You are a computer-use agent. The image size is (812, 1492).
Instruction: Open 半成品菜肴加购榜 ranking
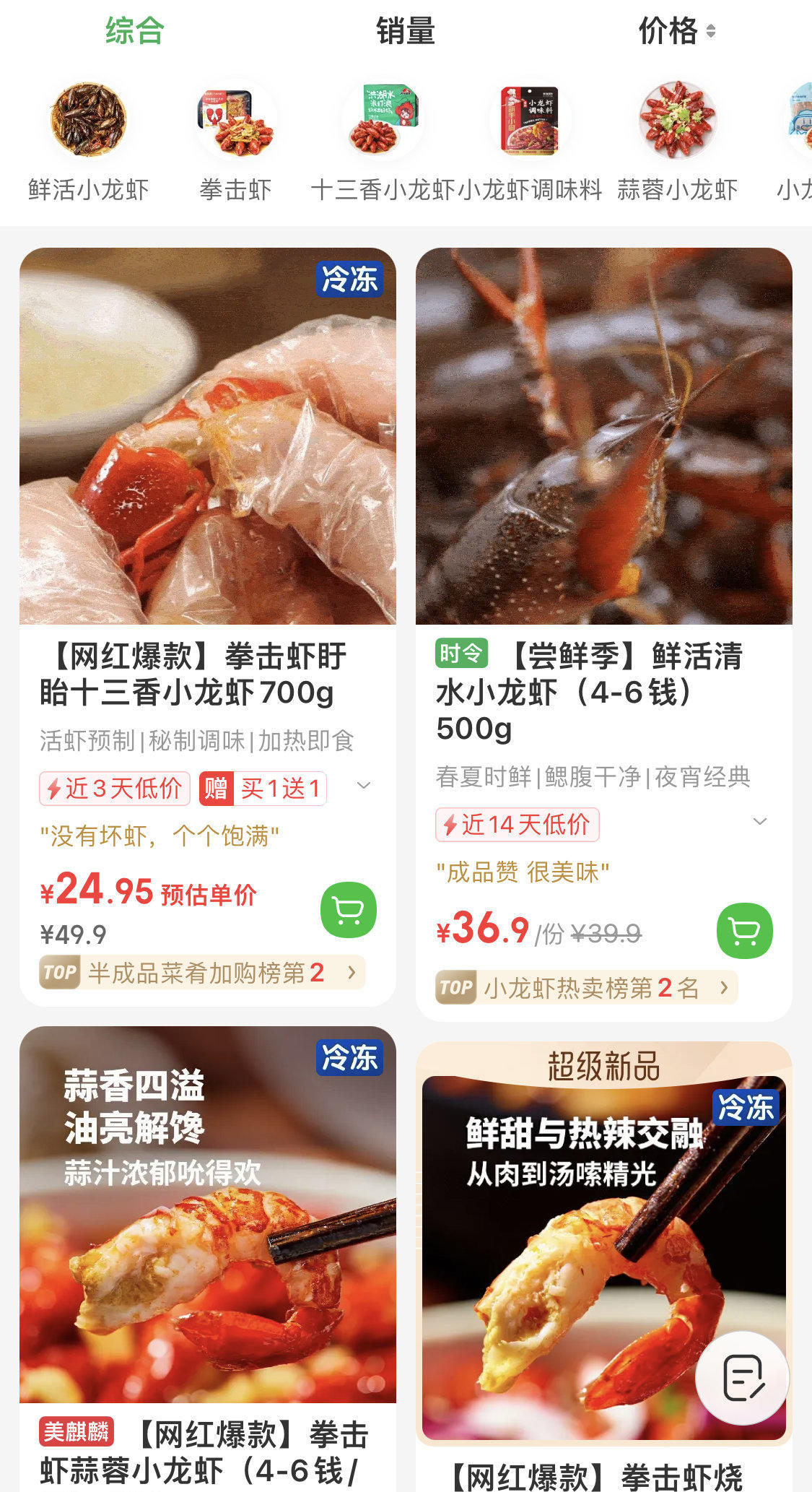(202, 973)
